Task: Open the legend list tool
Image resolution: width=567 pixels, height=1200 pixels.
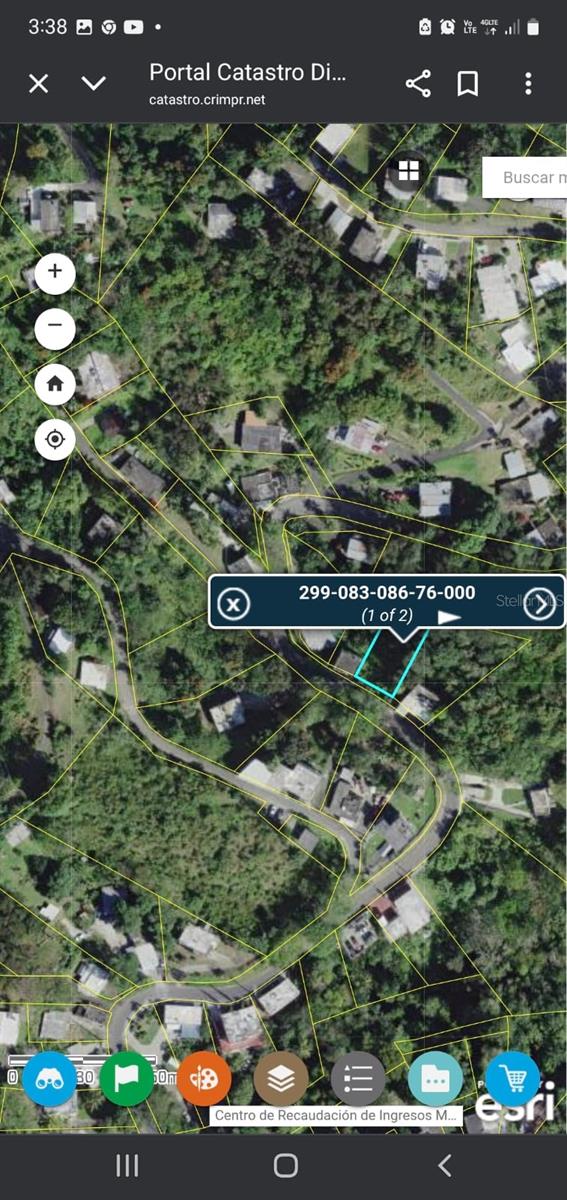Action: 358,1079
